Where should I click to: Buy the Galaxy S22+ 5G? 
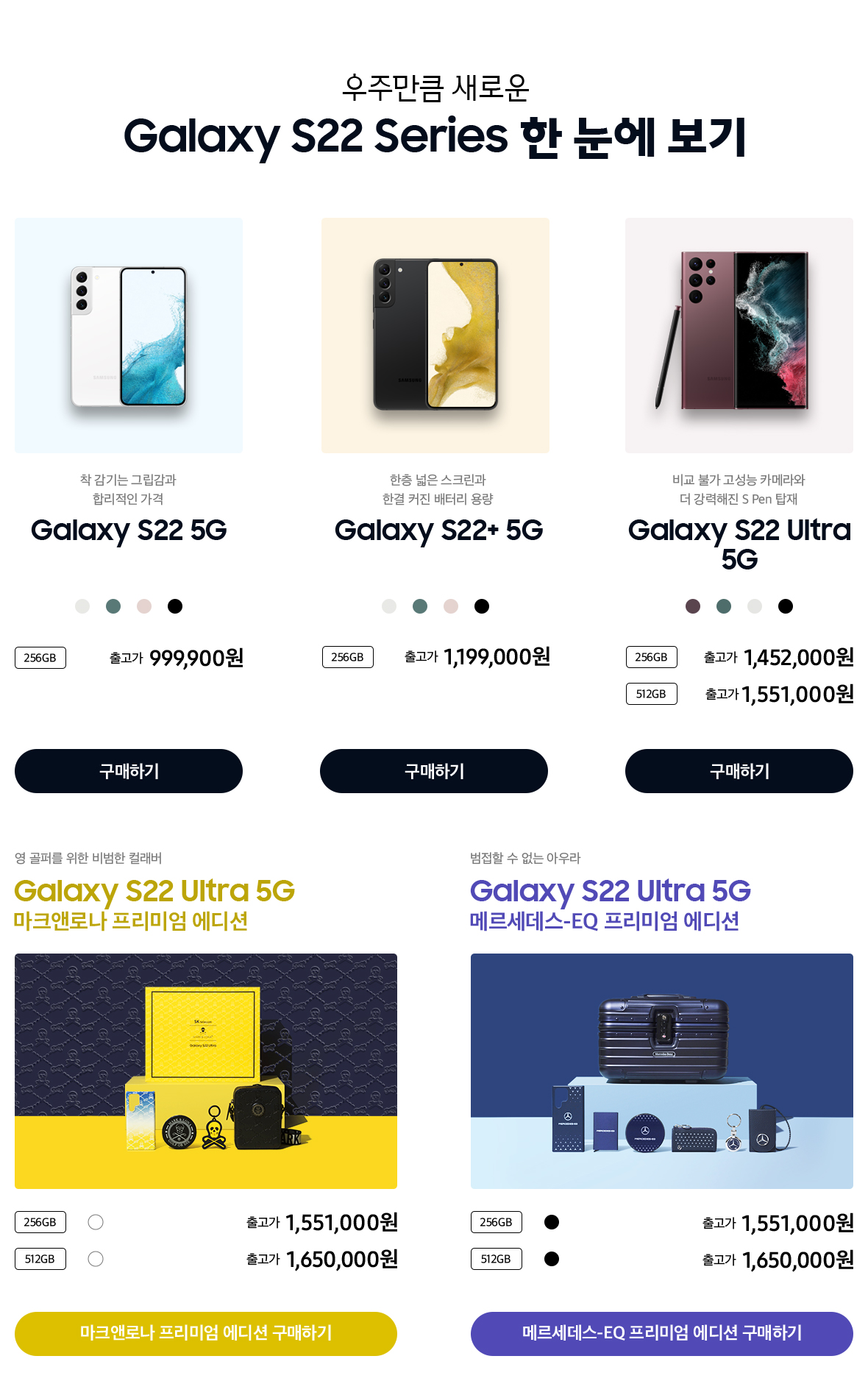(434, 771)
